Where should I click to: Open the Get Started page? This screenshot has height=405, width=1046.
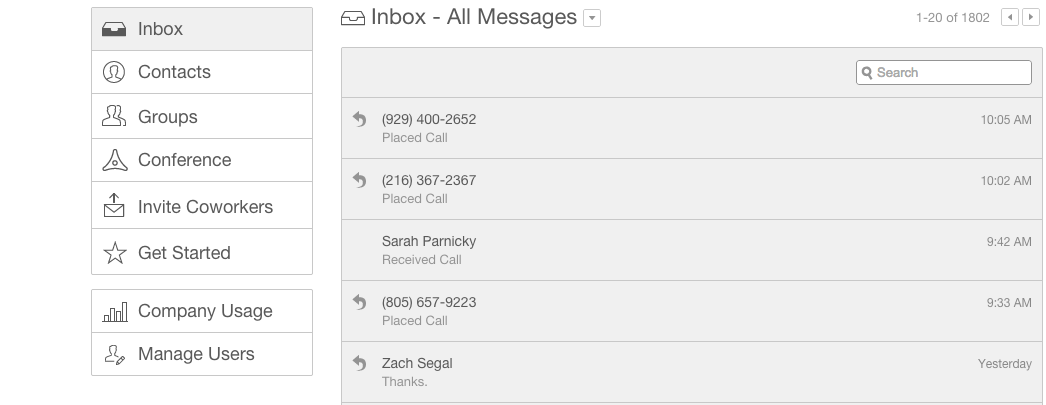click(x=201, y=253)
